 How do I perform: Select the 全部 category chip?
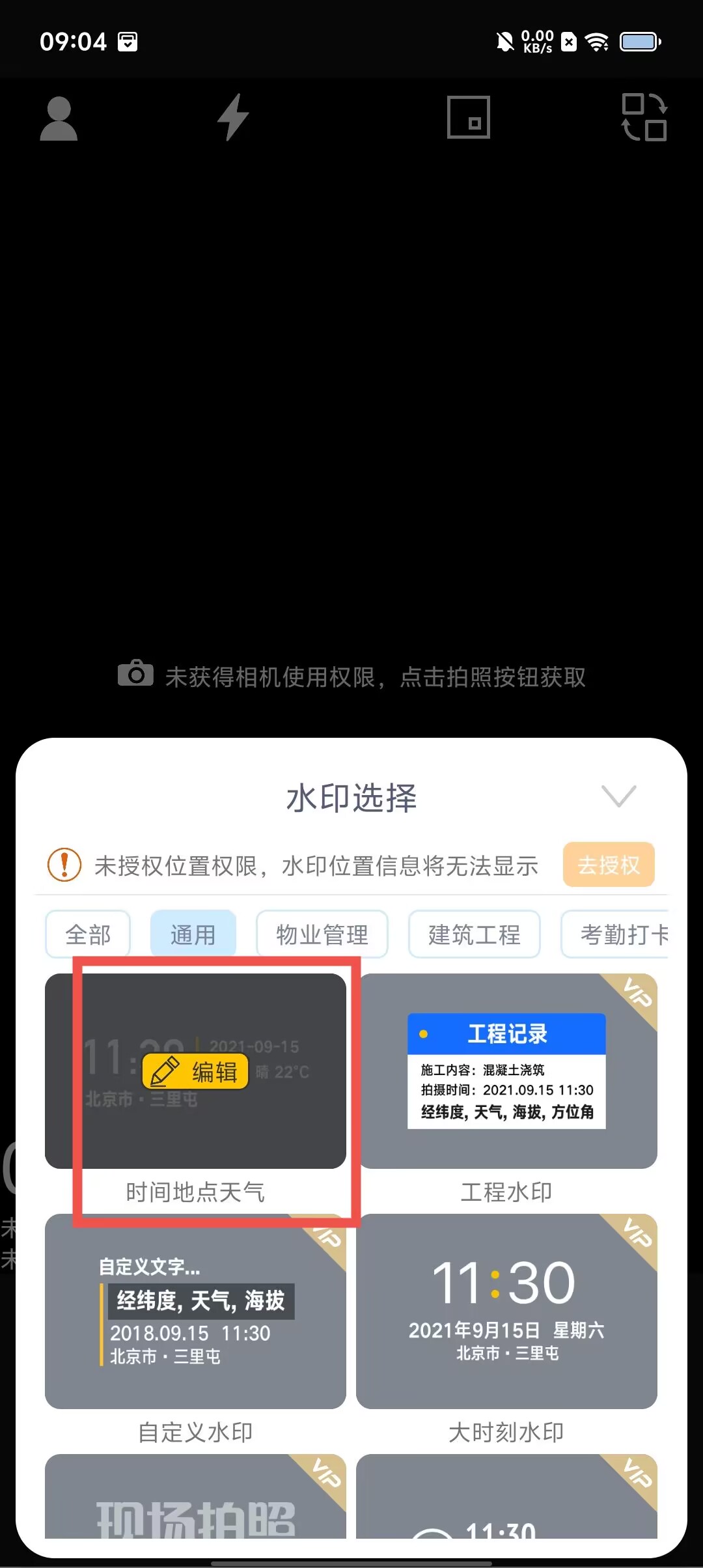pos(88,934)
